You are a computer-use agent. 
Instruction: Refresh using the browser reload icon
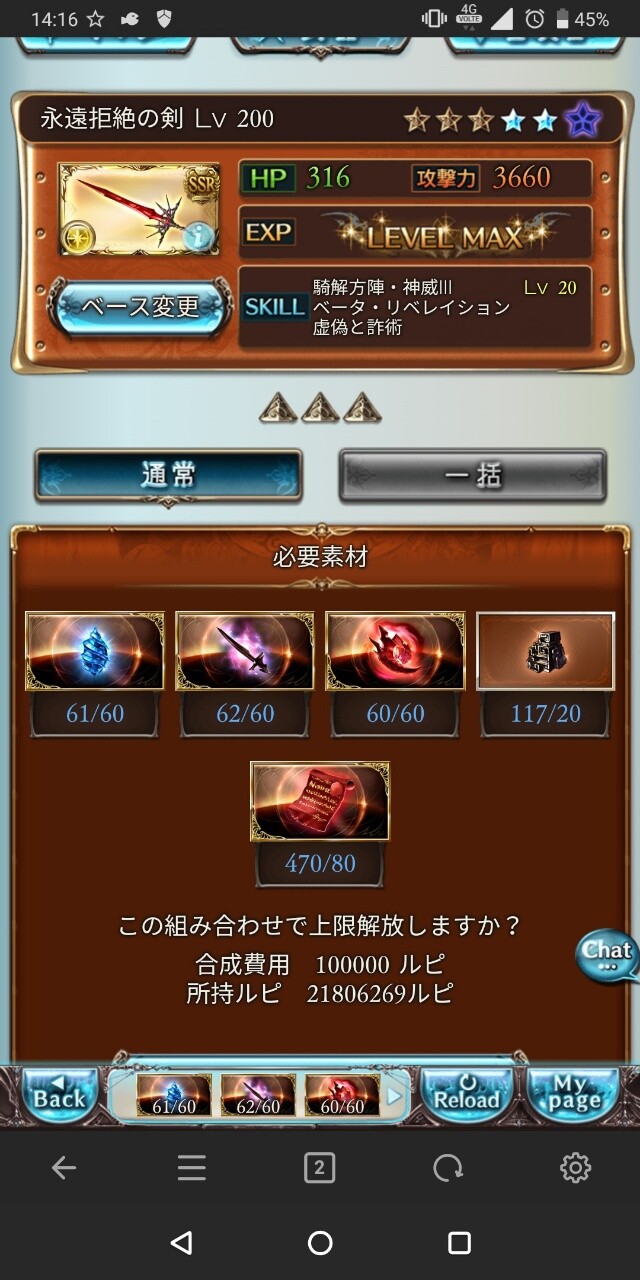pyautogui.click(x=447, y=1167)
